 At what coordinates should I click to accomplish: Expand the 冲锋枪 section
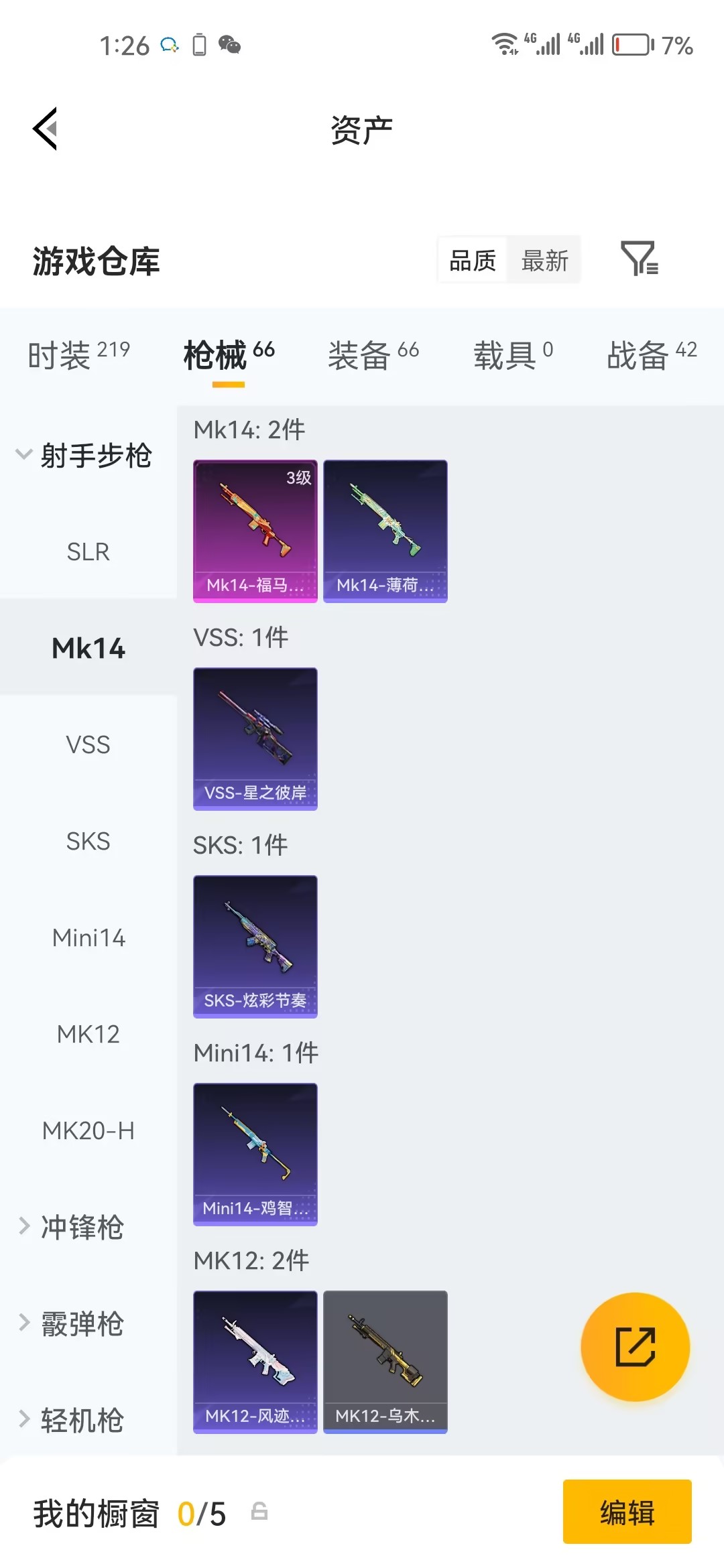[80, 1228]
